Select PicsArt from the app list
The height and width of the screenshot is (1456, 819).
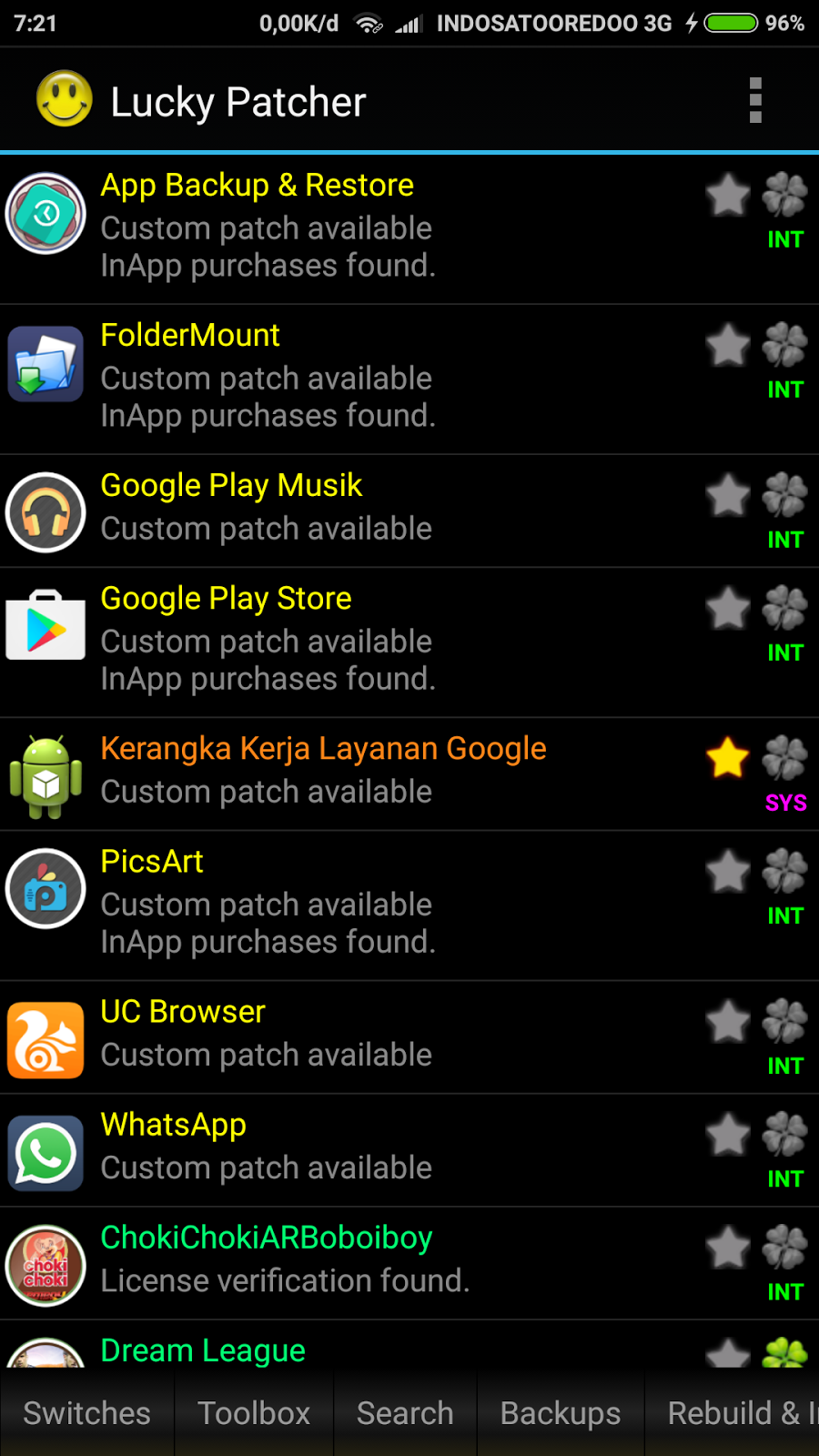tap(364, 903)
